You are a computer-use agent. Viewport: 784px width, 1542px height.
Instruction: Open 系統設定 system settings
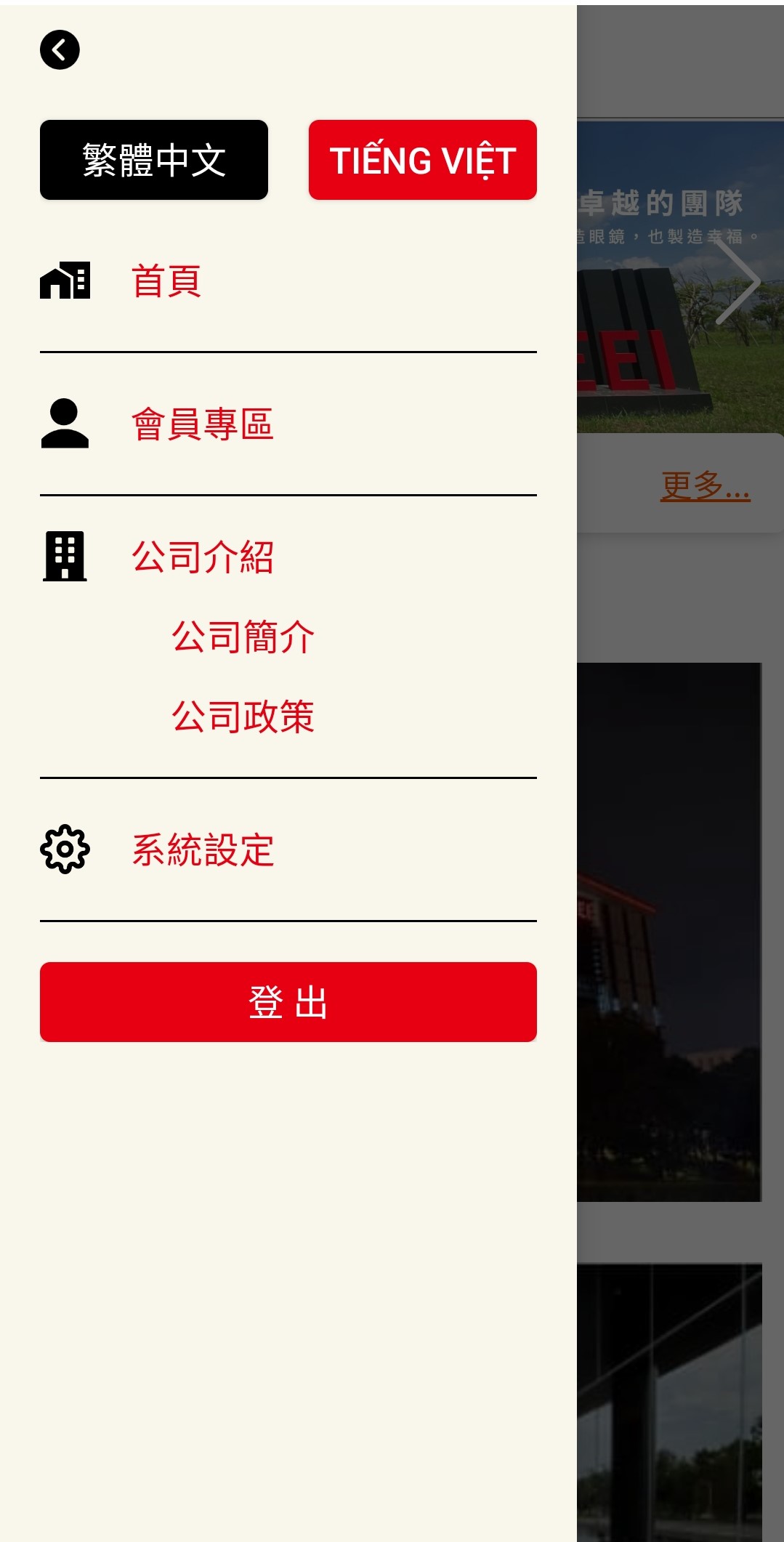(x=202, y=849)
